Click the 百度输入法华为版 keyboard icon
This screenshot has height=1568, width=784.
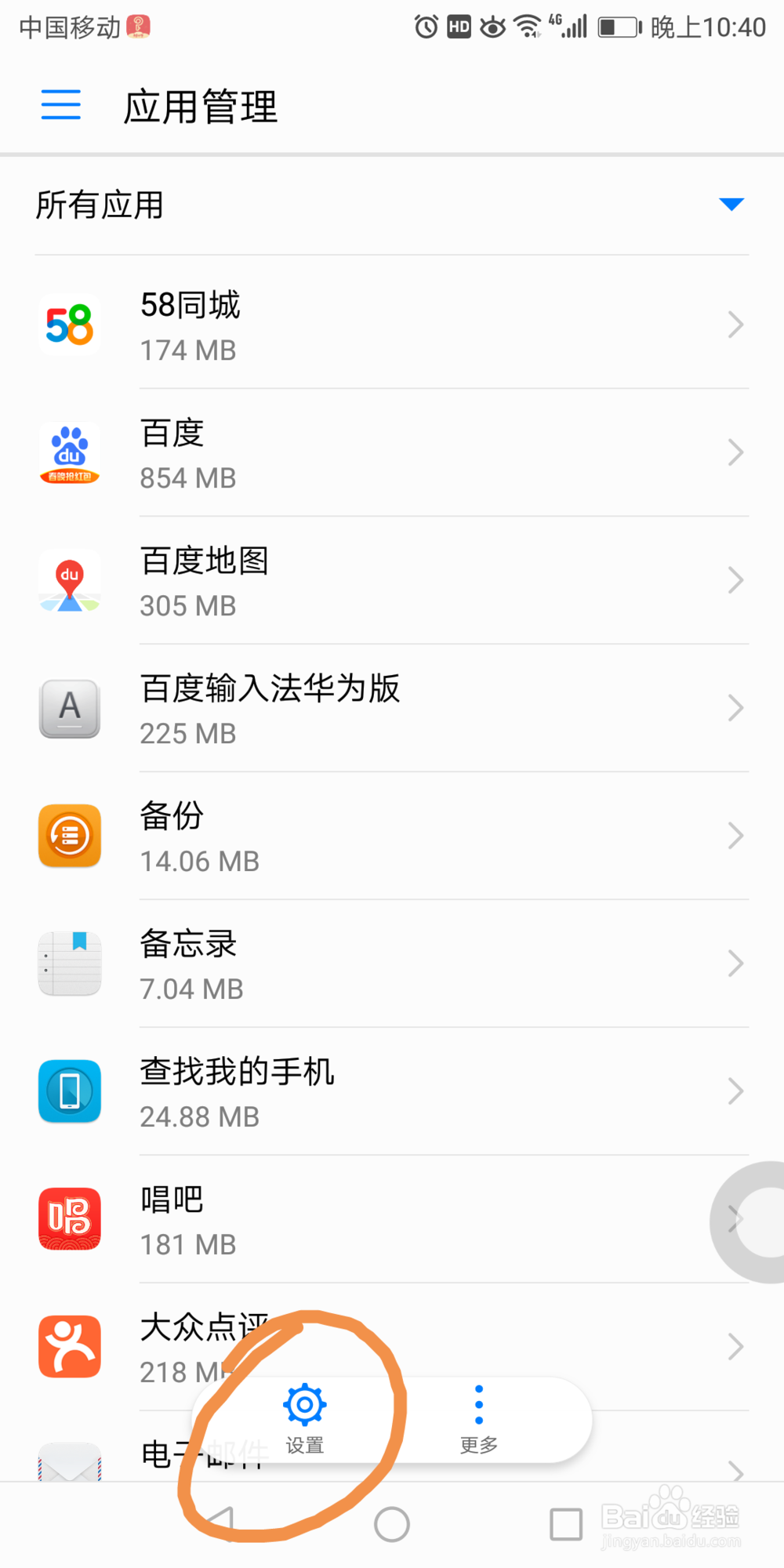click(x=69, y=708)
